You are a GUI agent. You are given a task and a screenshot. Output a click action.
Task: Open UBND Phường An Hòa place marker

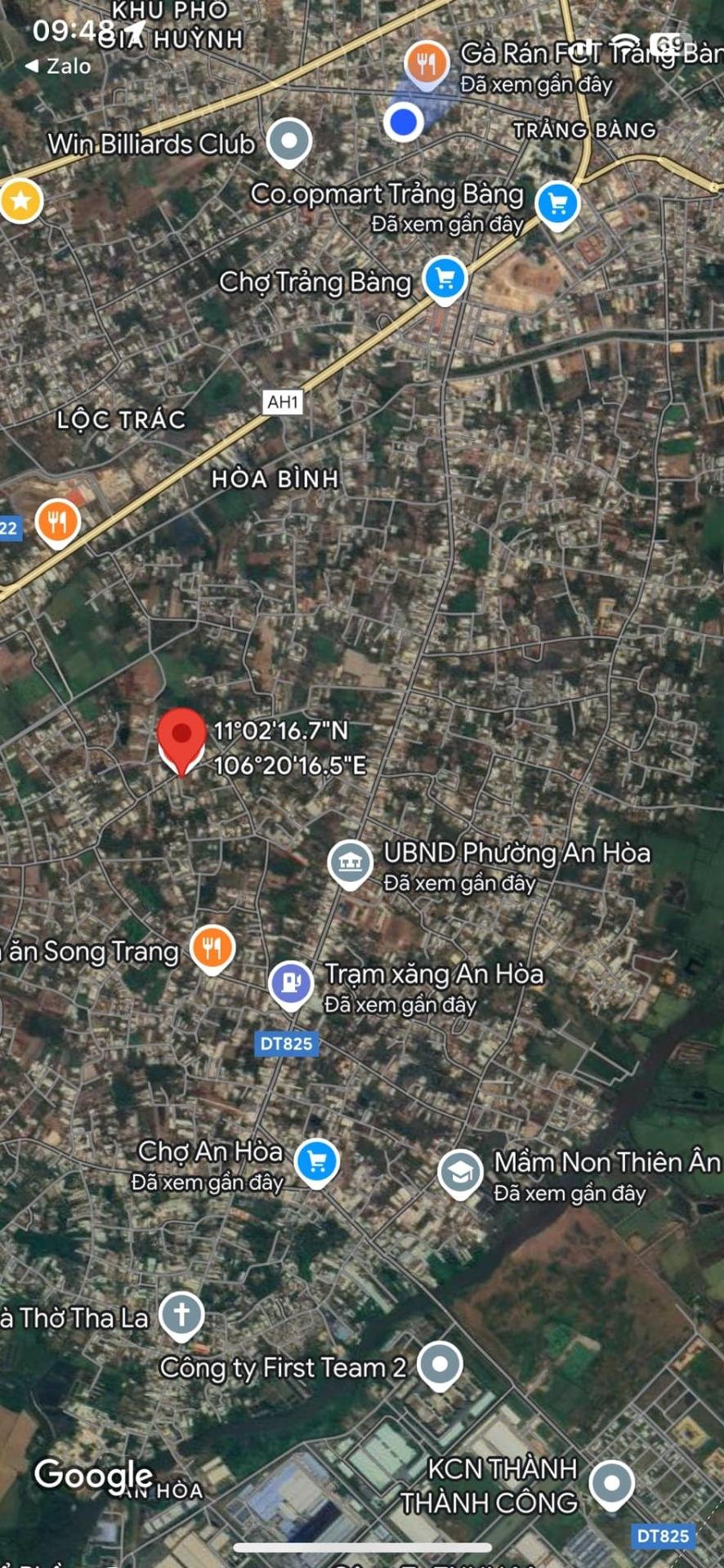pos(351,862)
